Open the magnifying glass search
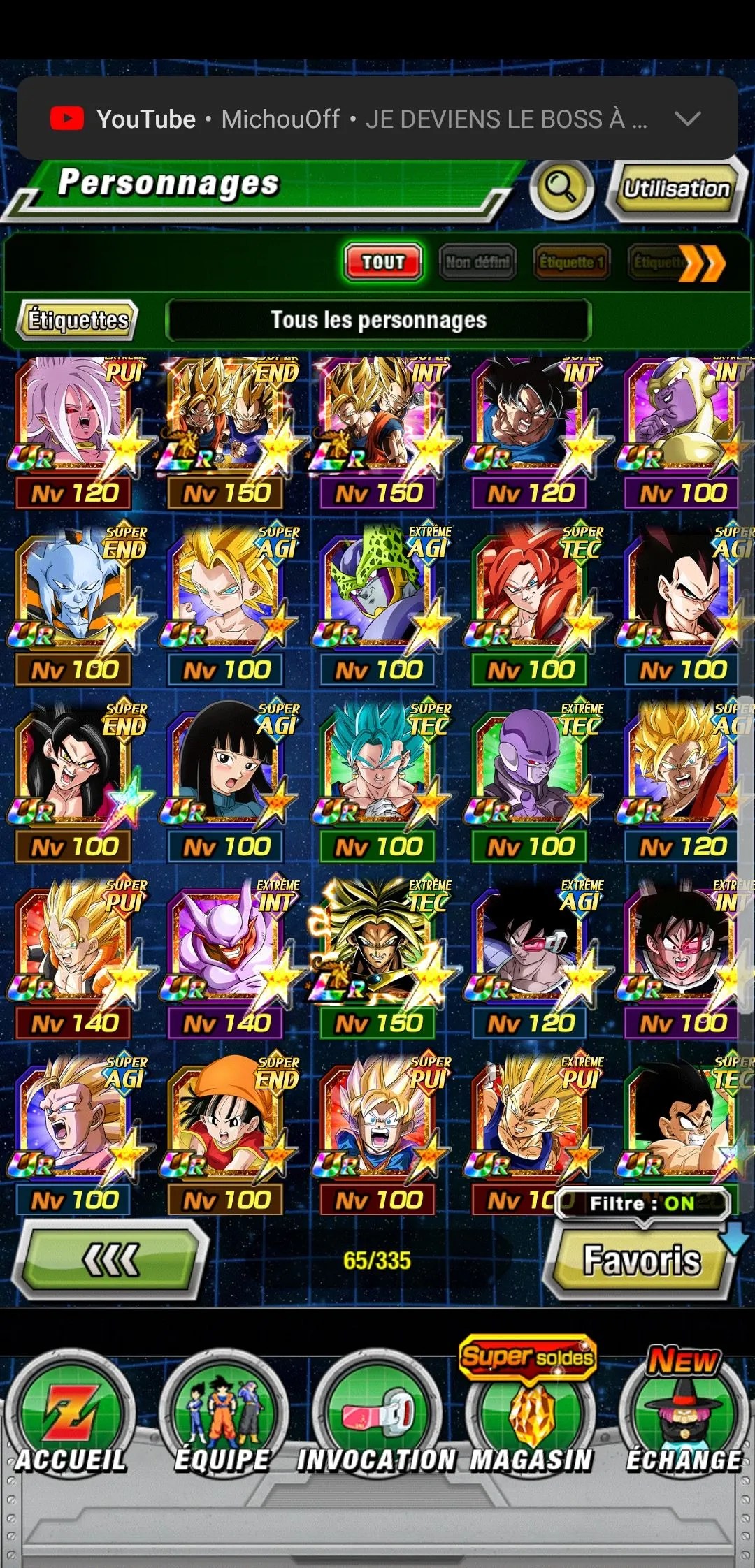755x1568 pixels. 561,187
